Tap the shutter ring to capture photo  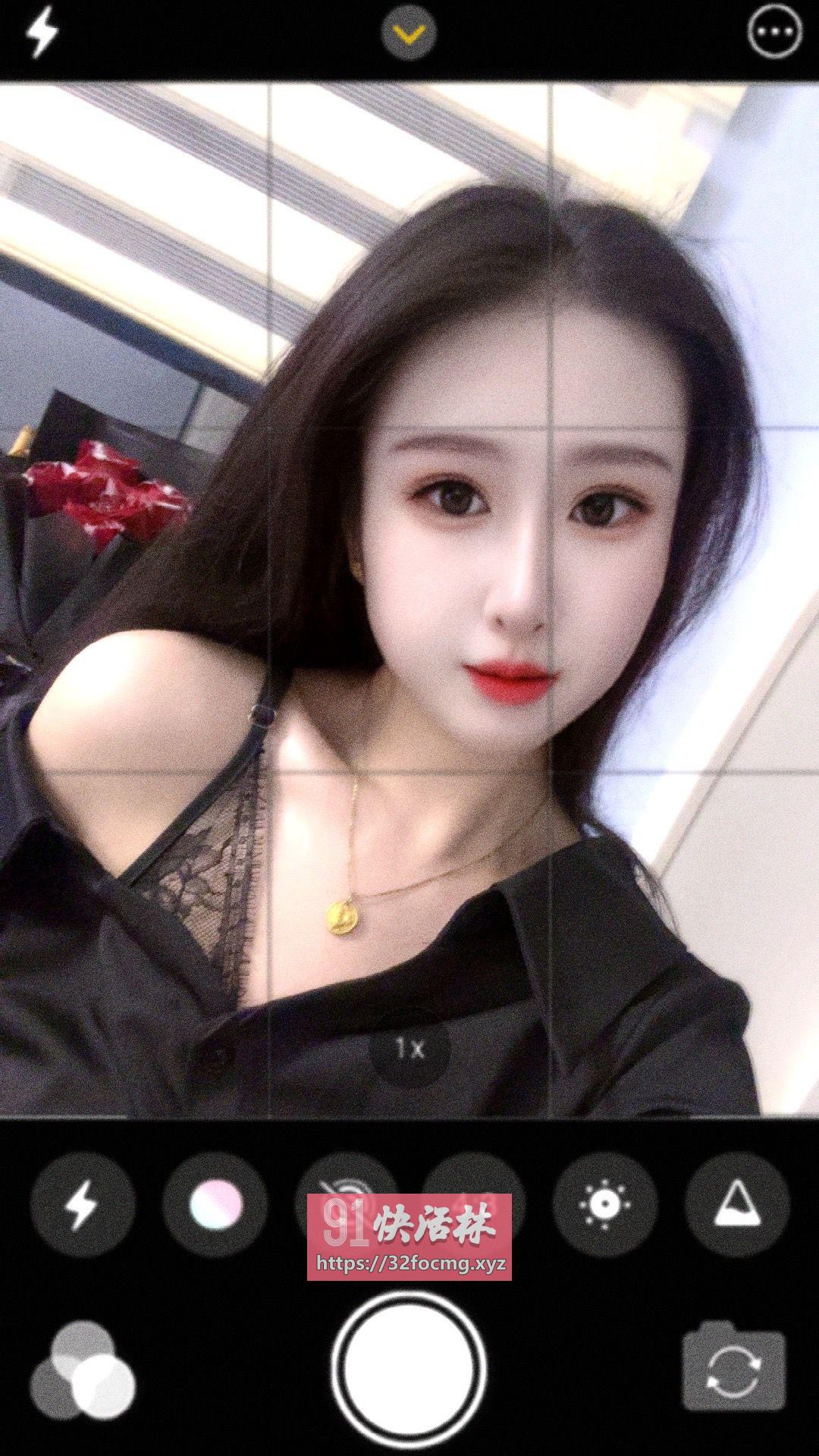[x=409, y=1376]
